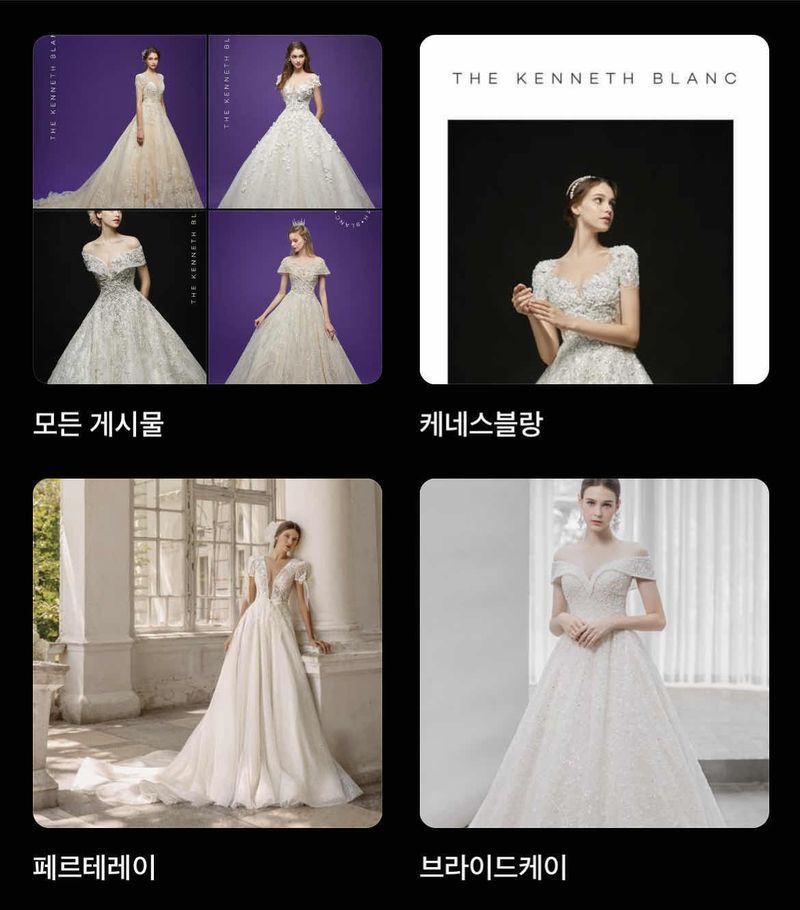
Task: Select the 브라이드케이 collection
Action: click(594, 653)
